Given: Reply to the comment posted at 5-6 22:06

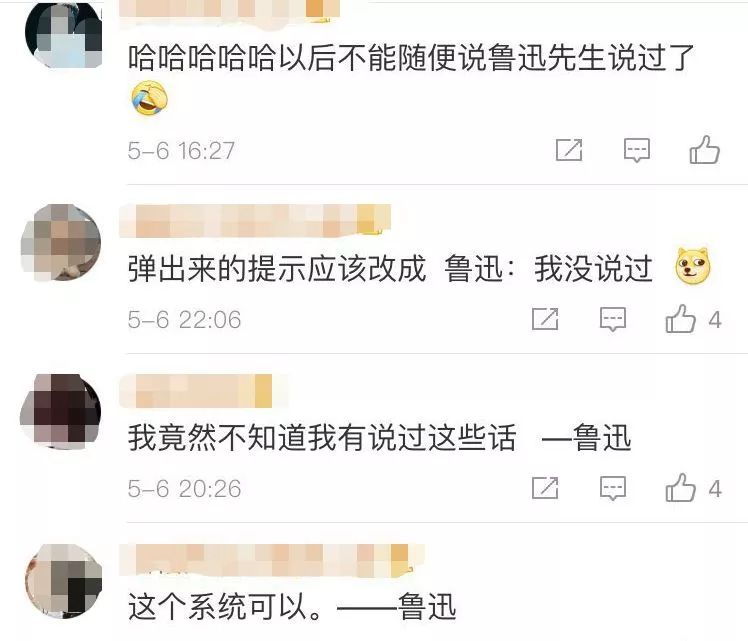Looking at the screenshot, I should [613, 319].
